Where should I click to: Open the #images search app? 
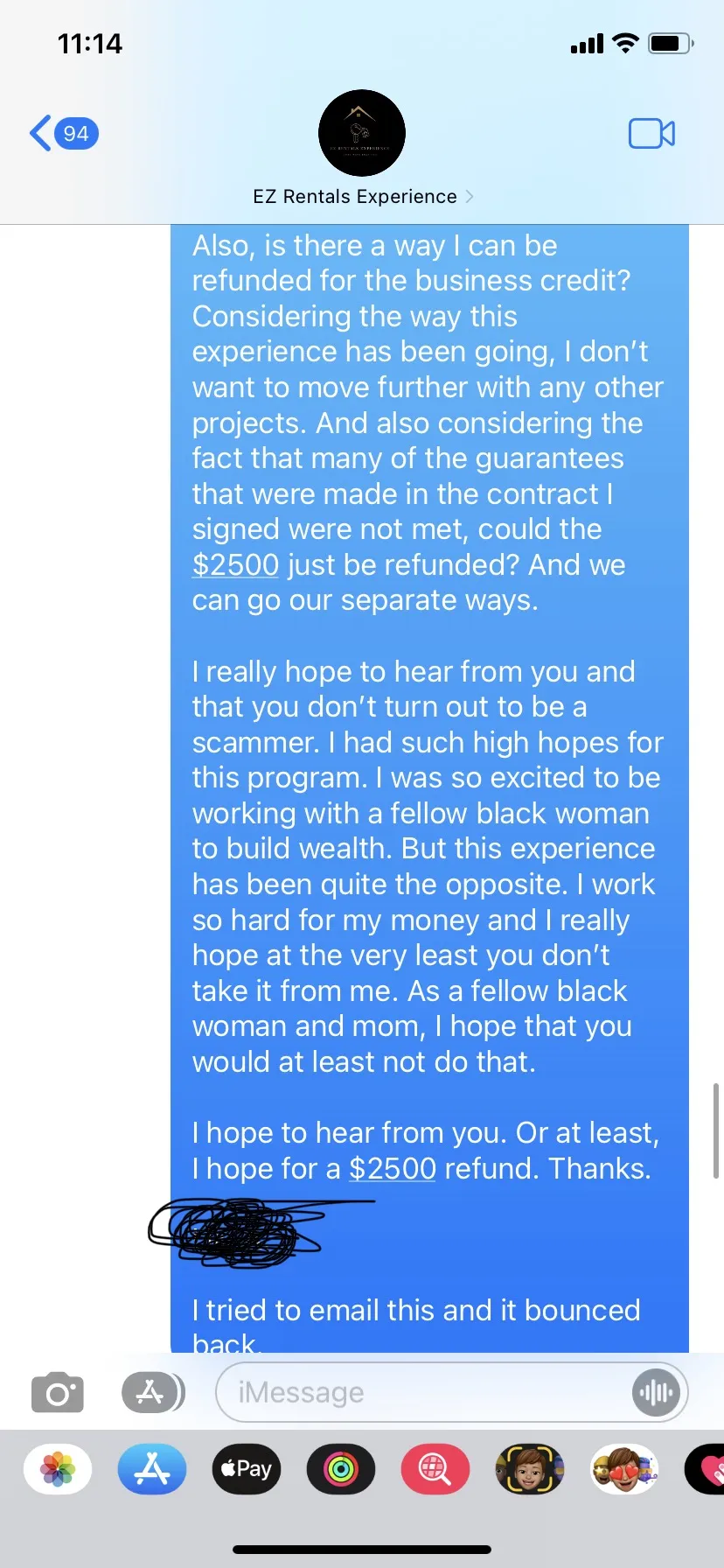tap(435, 1469)
